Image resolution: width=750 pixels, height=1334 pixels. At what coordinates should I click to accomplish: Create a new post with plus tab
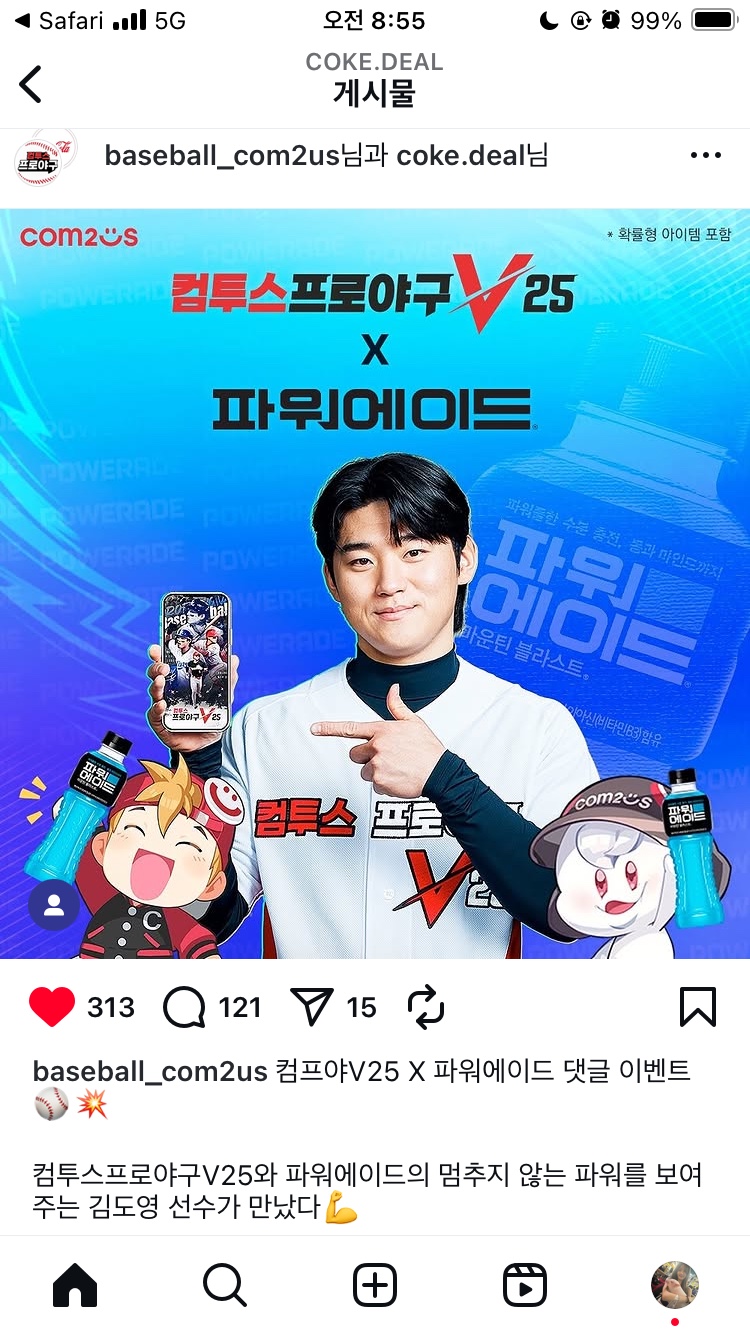(x=375, y=1285)
